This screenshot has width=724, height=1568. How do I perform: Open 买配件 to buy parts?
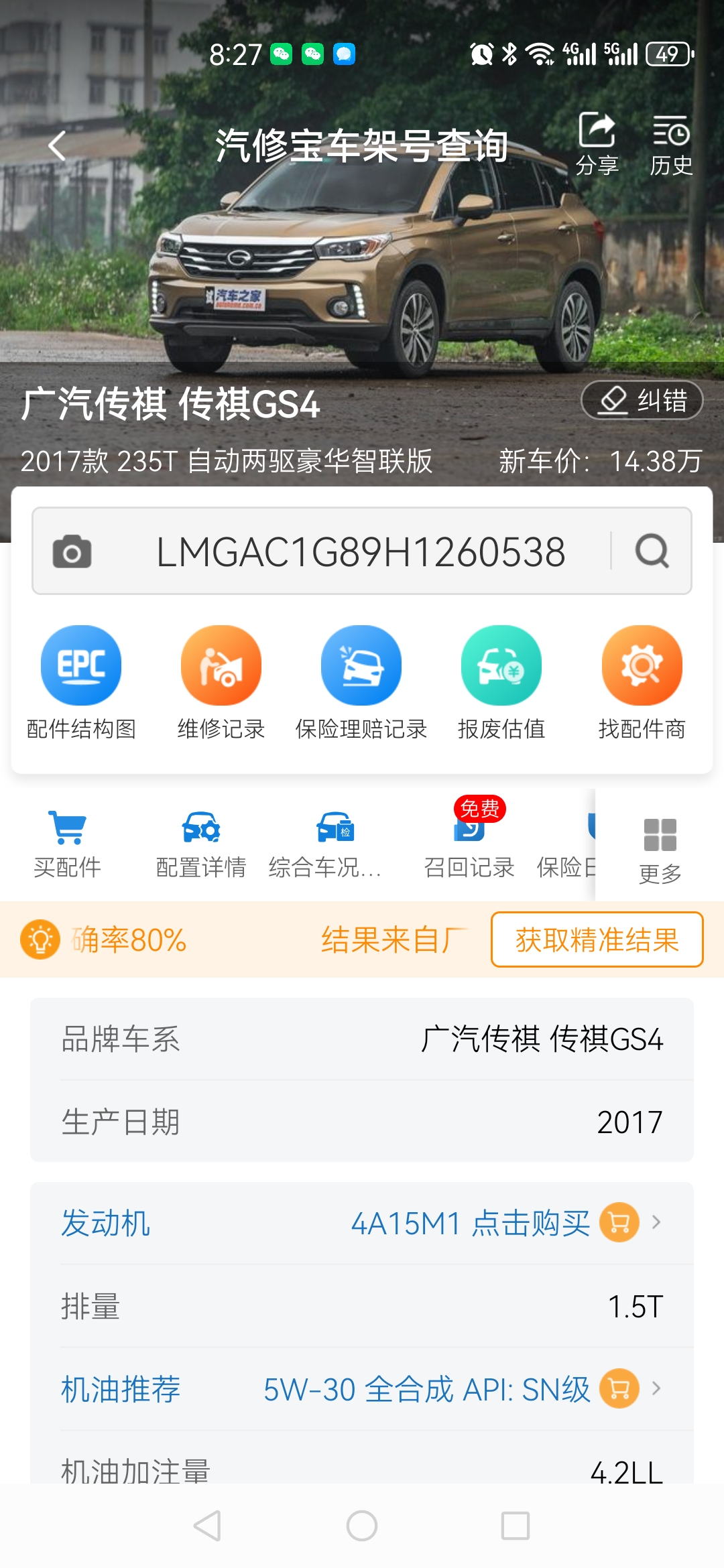point(68,844)
